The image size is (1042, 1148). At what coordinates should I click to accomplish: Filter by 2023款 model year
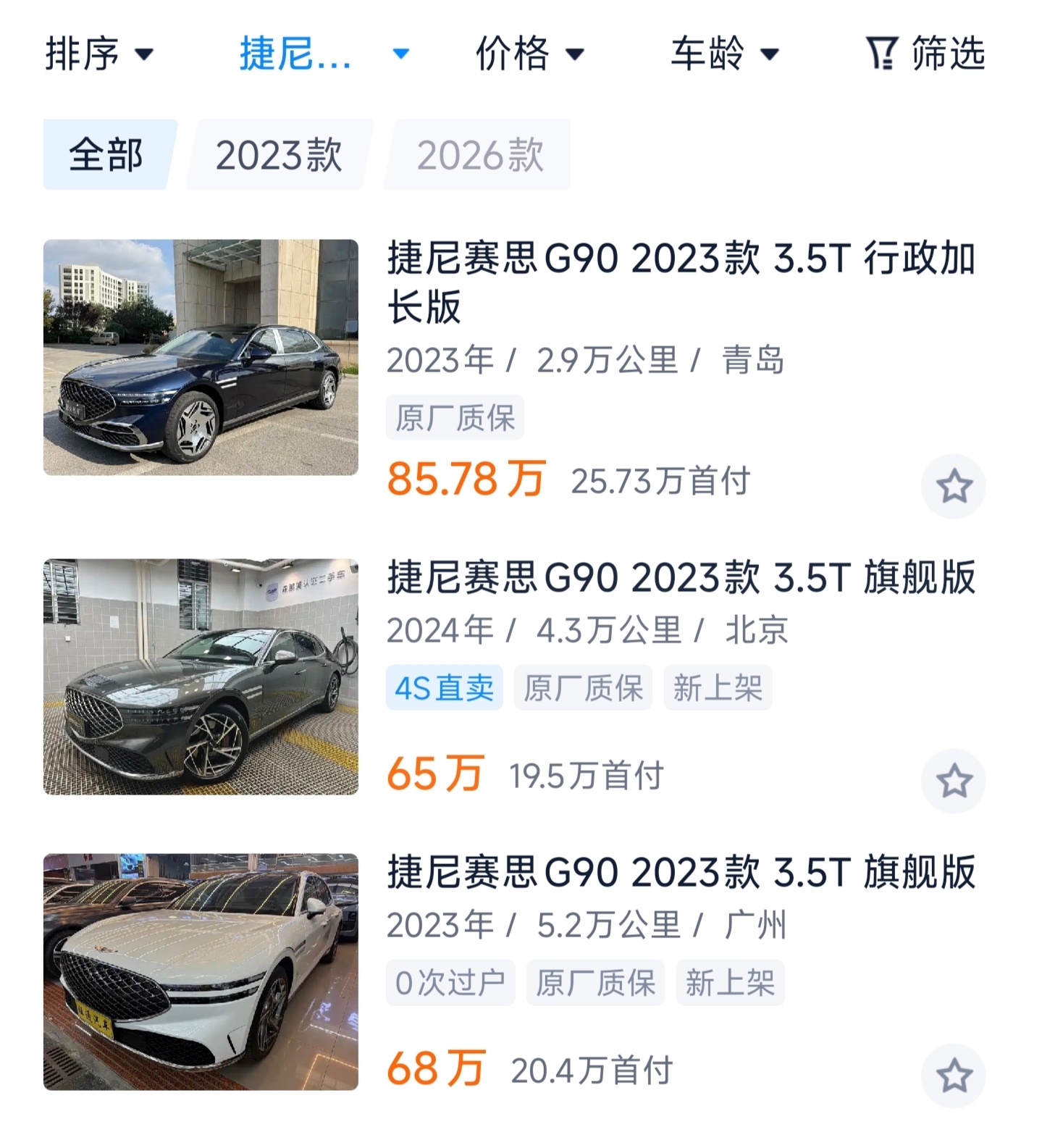tap(279, 155)
